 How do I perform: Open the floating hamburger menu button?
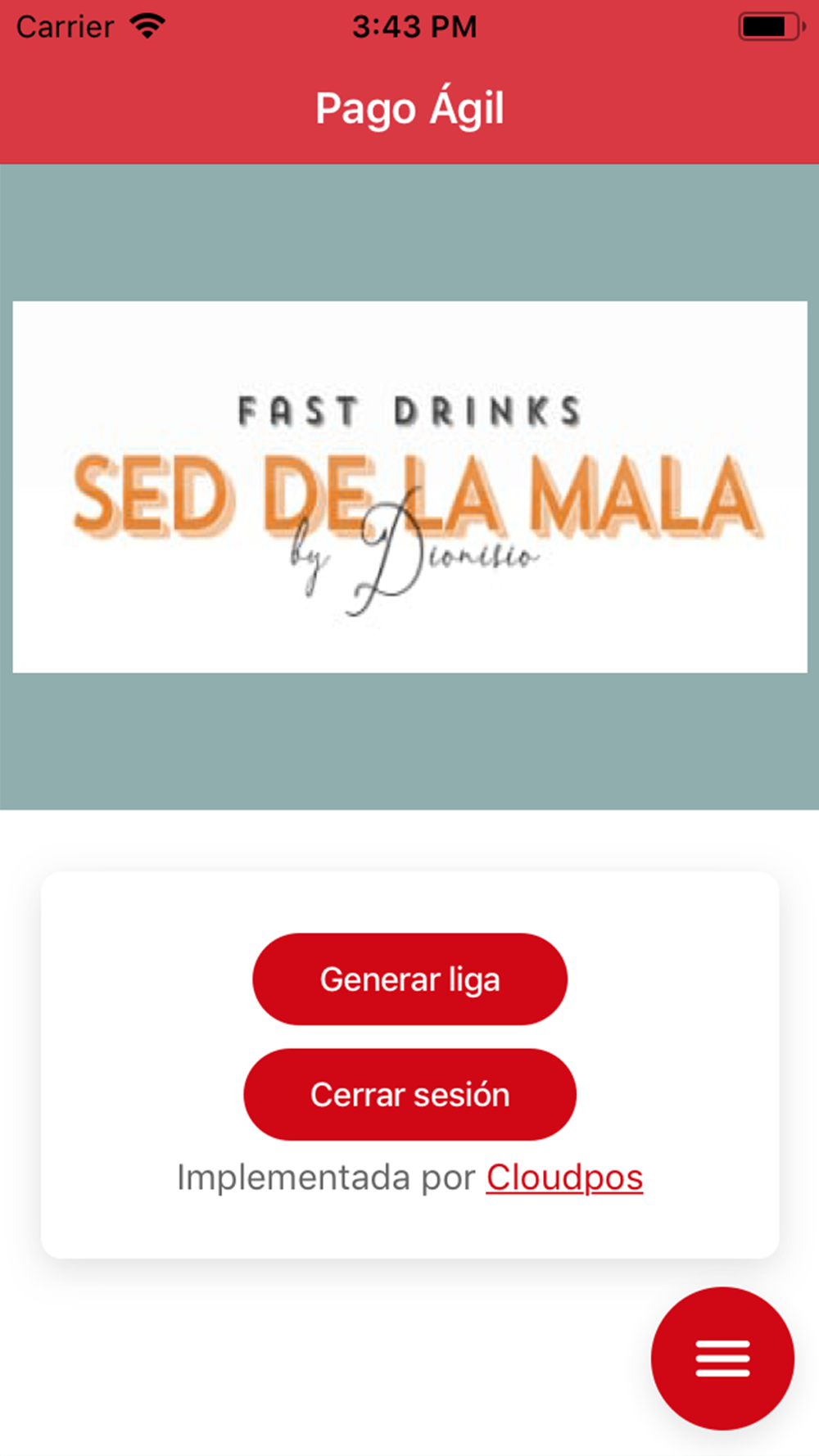[x=722, y=1359]
